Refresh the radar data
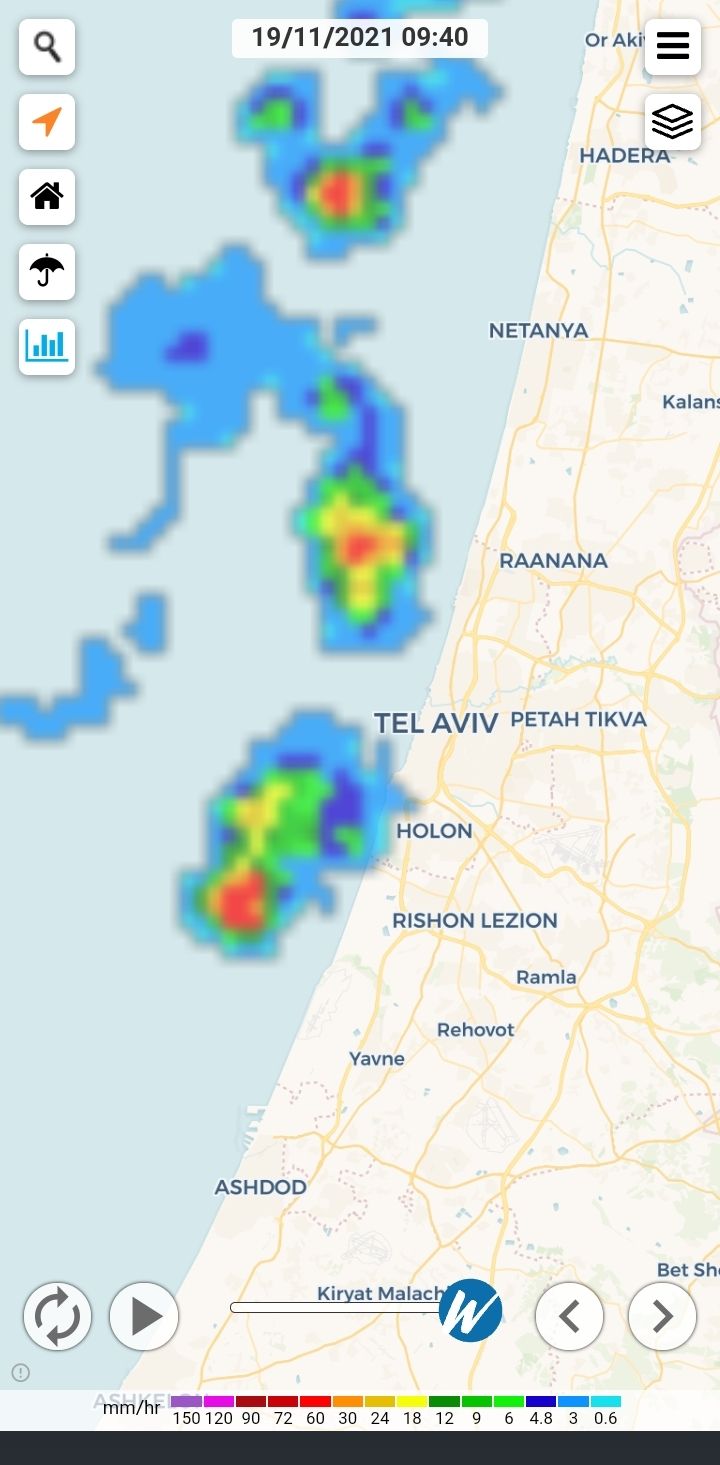Image resolution: width=720 pixels, height=1465 pixels. click(x=58, y=1317)
